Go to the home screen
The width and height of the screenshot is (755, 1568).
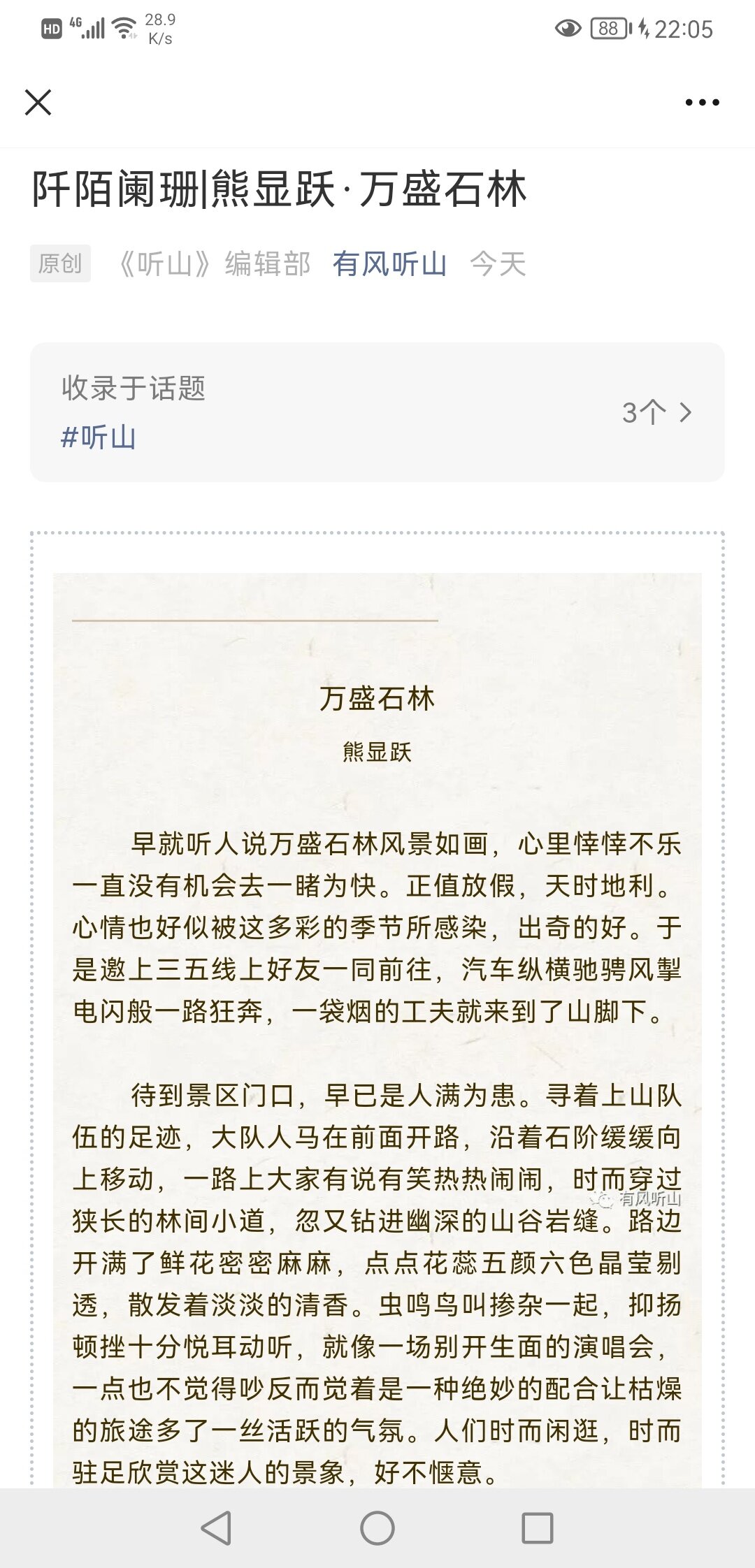coord(377,1527)
